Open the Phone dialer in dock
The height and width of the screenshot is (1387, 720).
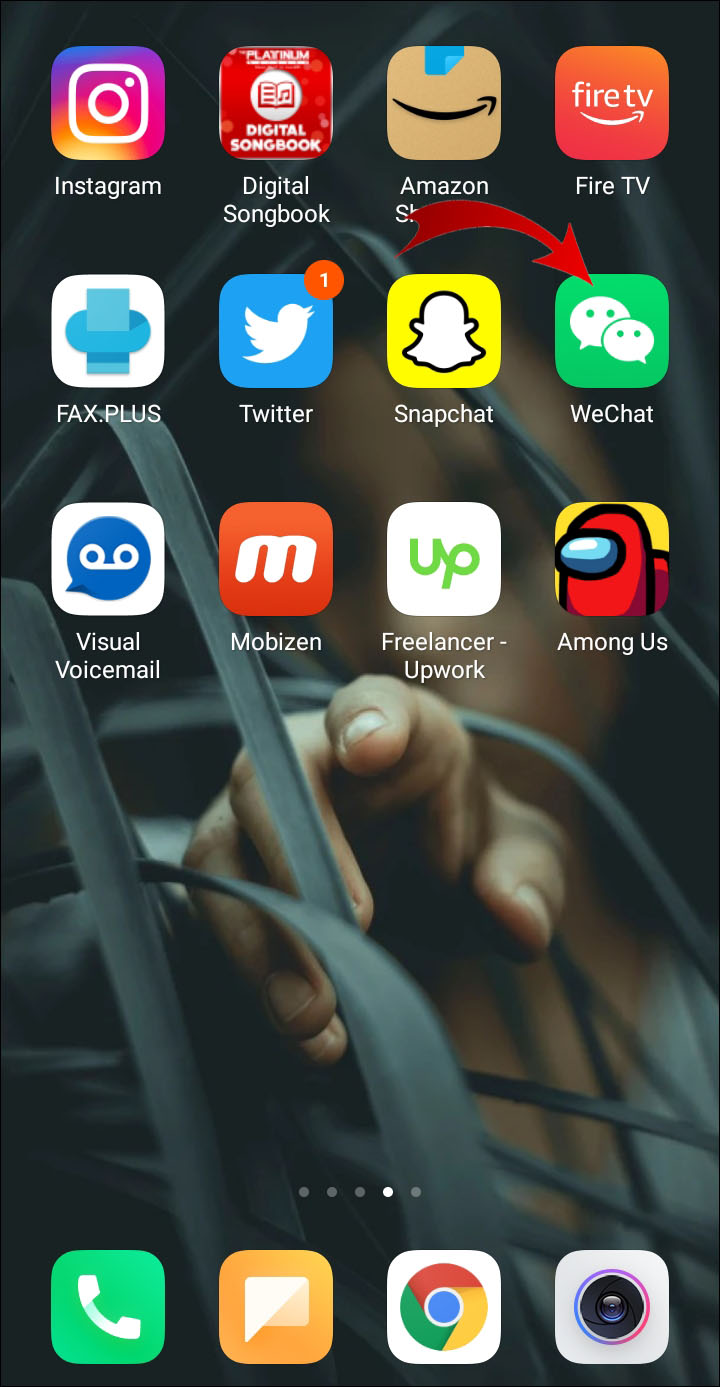point(108,1307)
